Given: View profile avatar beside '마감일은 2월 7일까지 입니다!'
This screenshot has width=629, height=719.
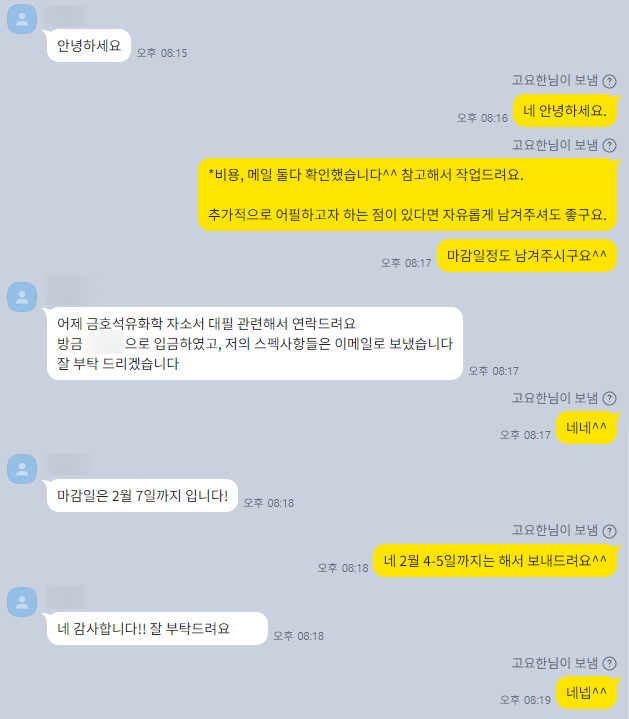Looking at the screenshot, I should point(22,468).
